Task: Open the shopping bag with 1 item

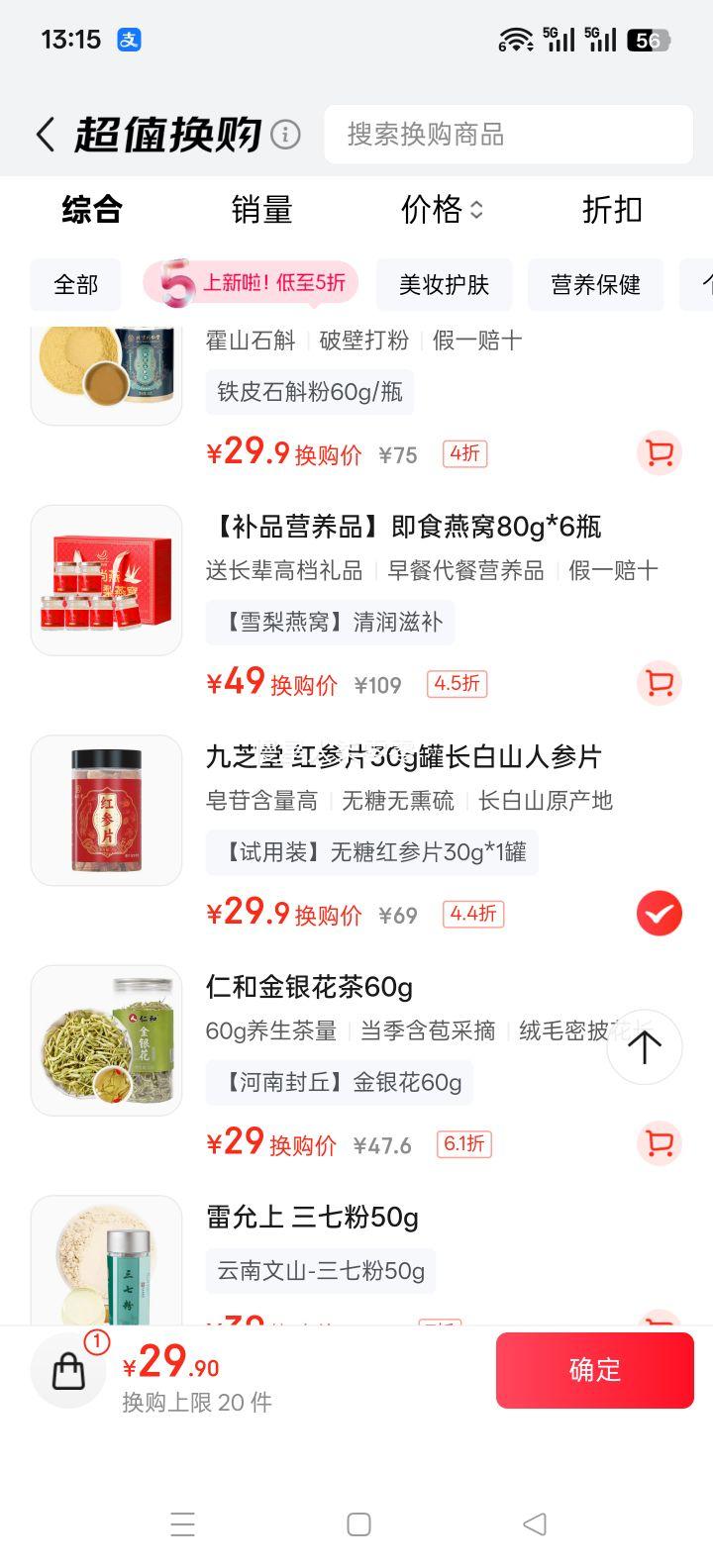Action: coord(69,1371)
